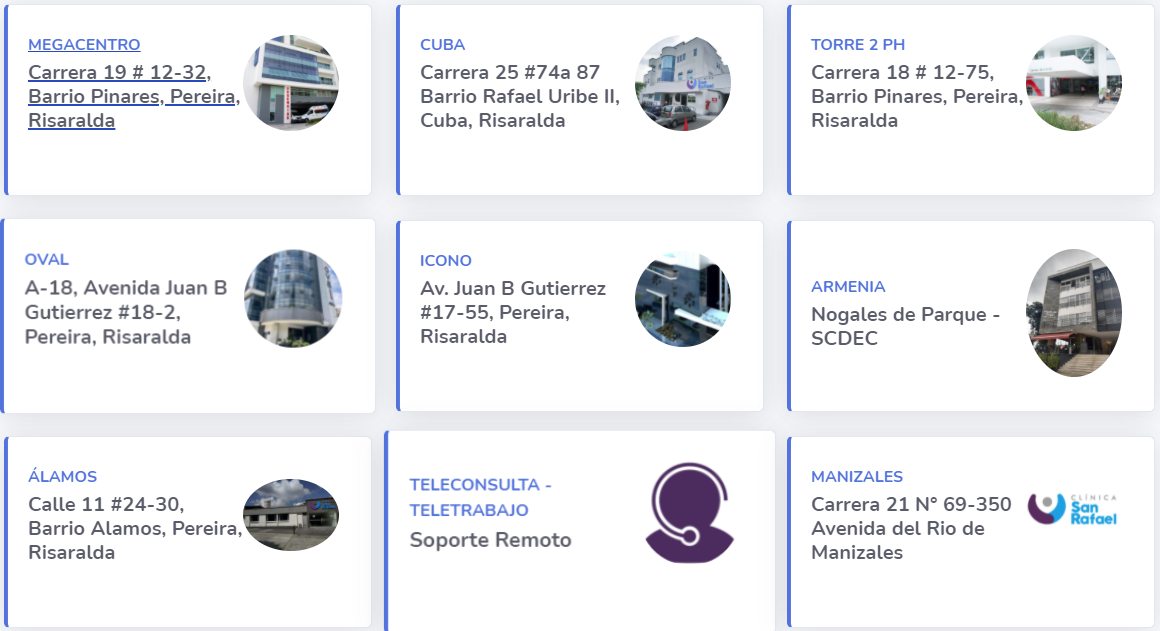Open the Manizales location card
The height and width of the screenshot is (631, 1160).
pos(970,530)
